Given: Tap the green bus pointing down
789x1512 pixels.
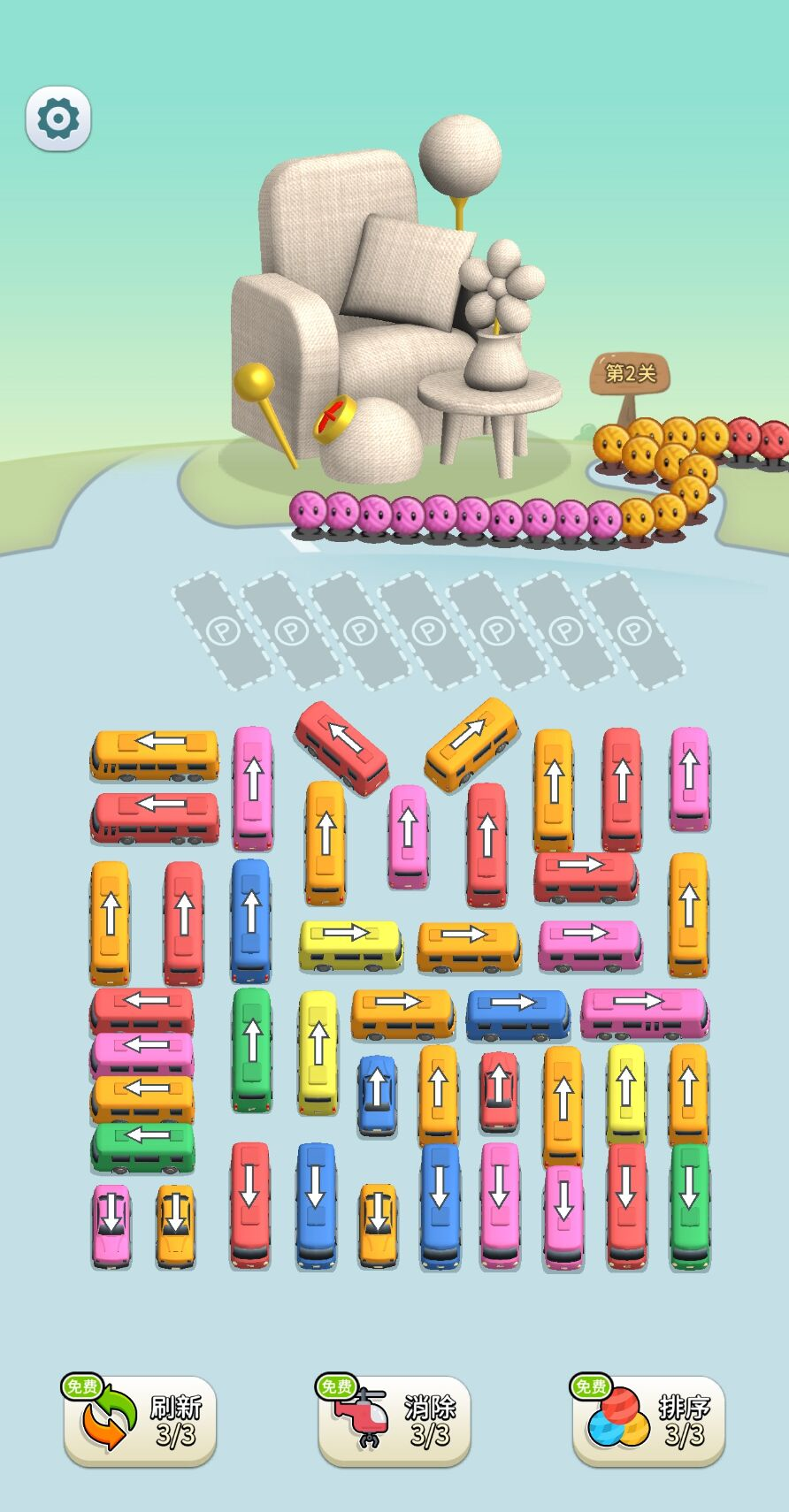Looking at the screenshot, I should click(689, 1204).
